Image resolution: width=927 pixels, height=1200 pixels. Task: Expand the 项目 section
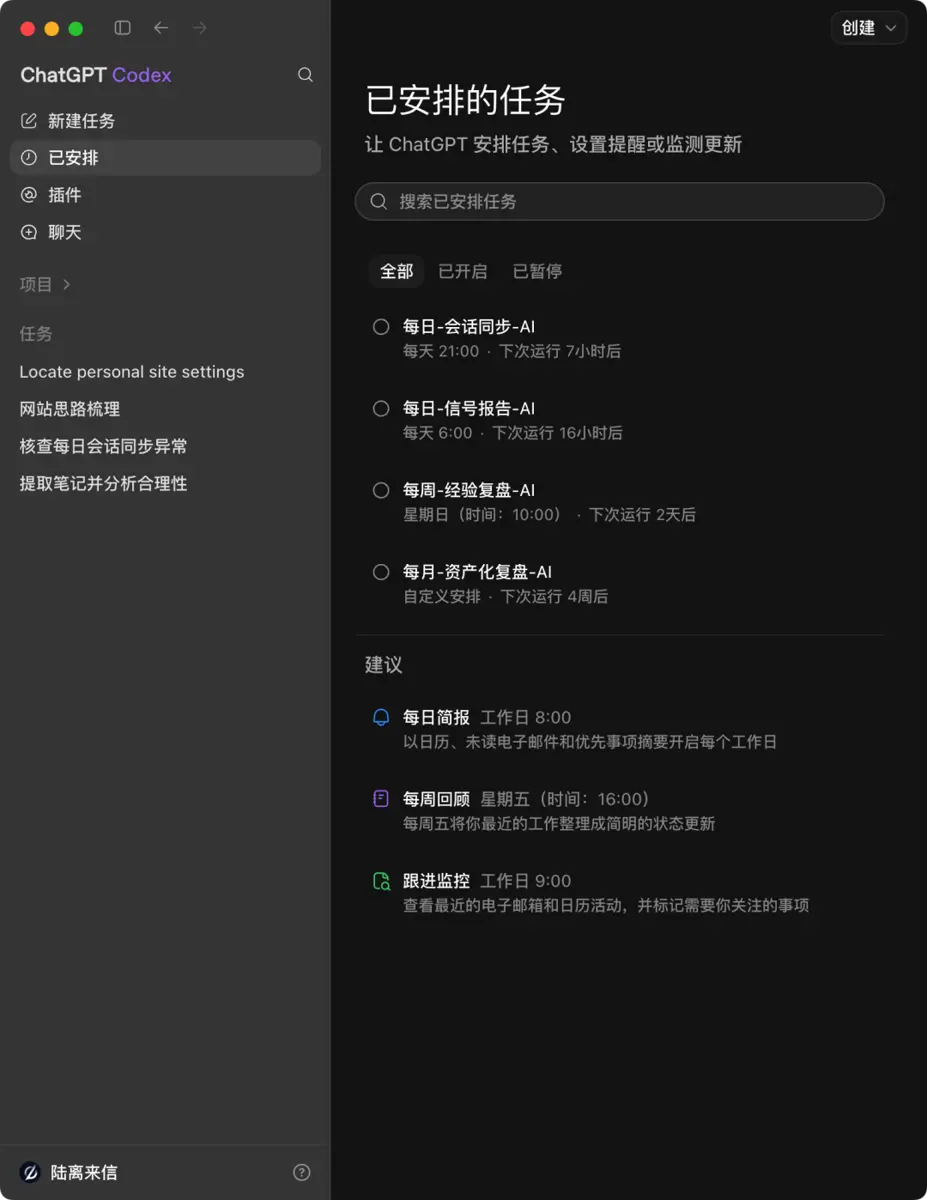(x=46, y=284)
